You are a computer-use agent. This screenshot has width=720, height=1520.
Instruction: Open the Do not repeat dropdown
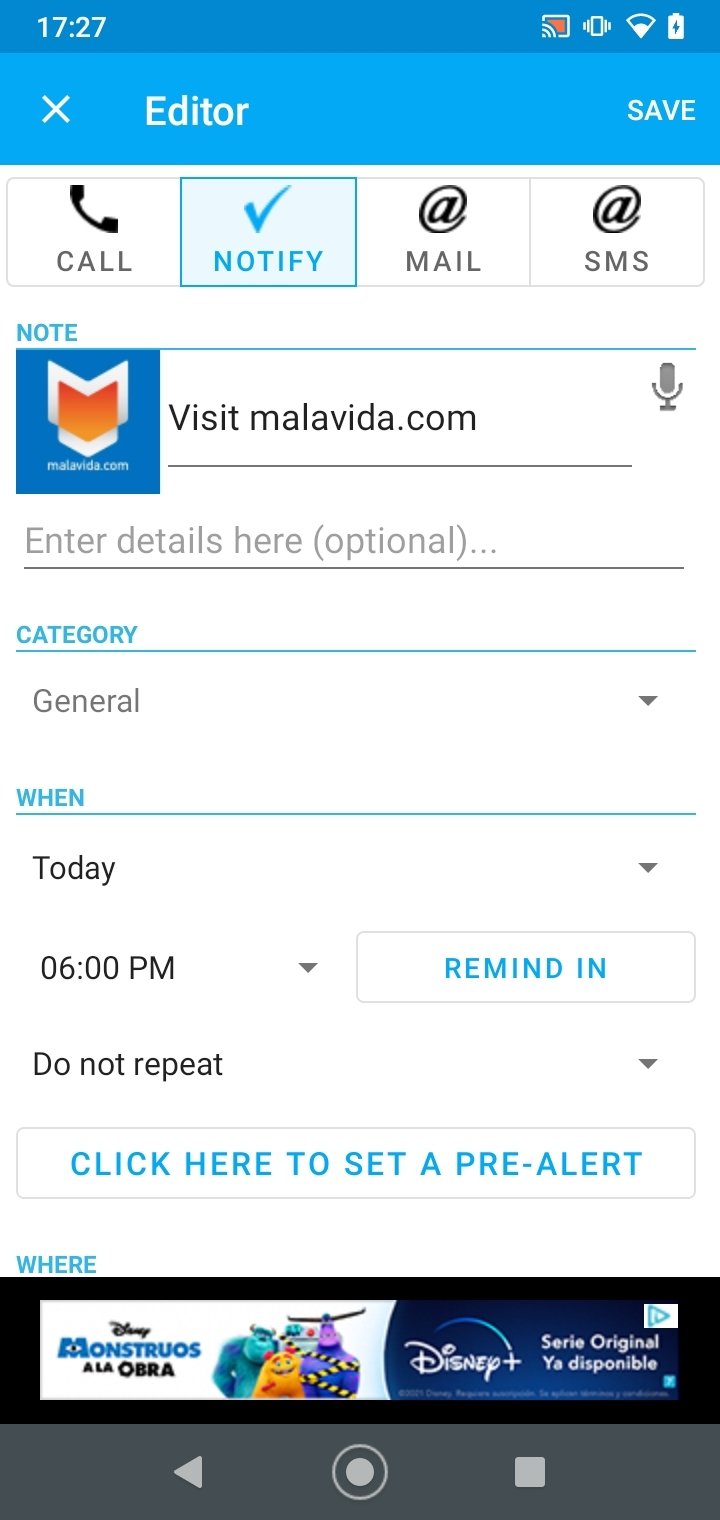click(346, 1065)
